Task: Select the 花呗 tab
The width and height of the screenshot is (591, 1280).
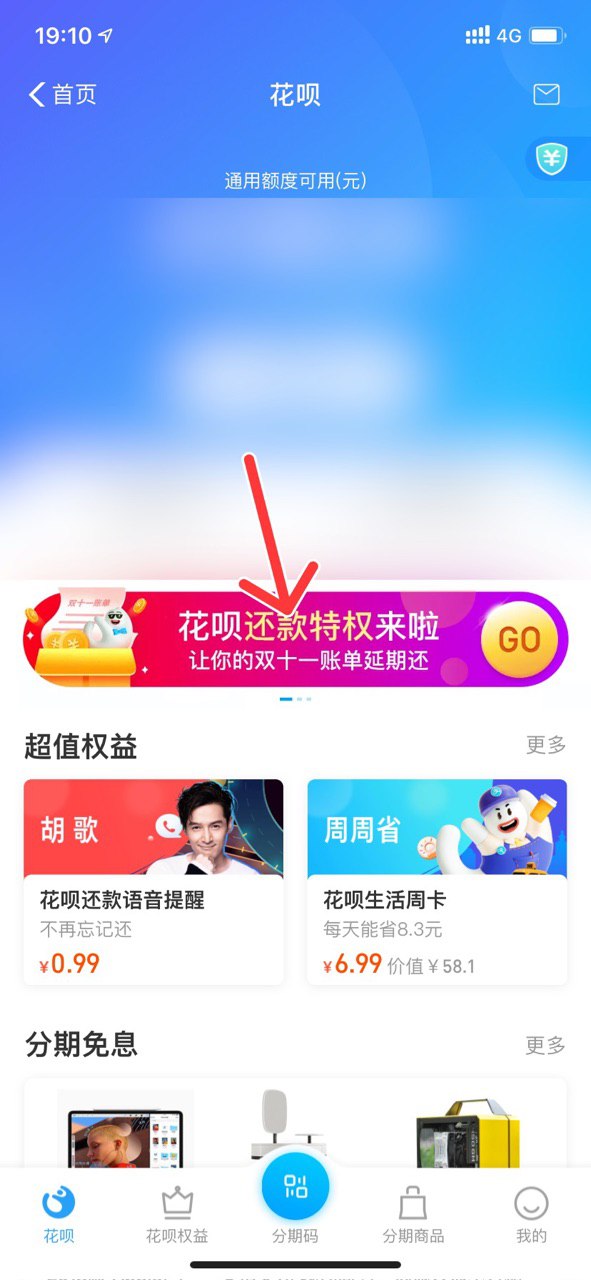Action: point(59,1214)
